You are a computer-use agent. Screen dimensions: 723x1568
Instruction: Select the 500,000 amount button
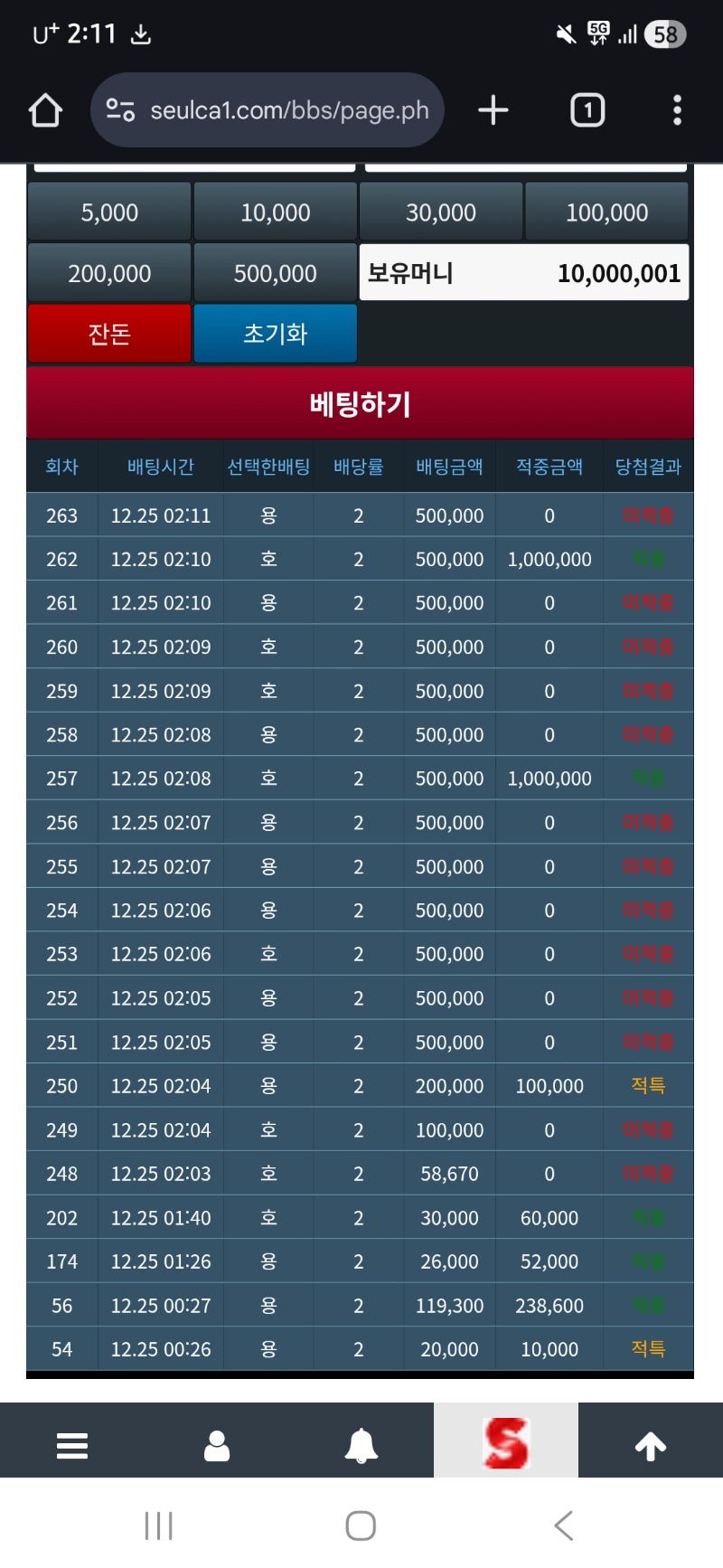(x=275, y=273)
